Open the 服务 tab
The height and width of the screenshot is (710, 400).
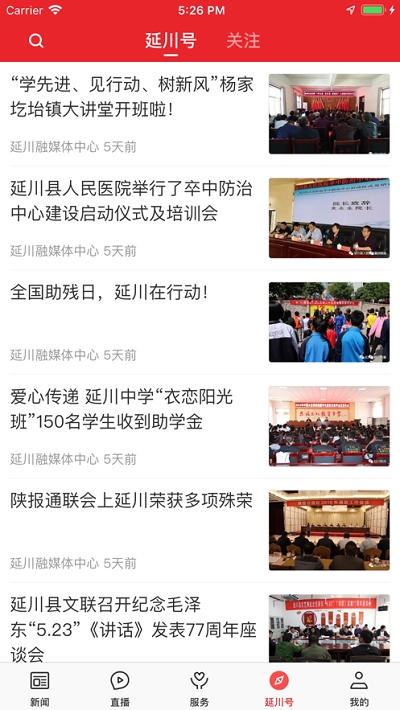tap(199, 688)
